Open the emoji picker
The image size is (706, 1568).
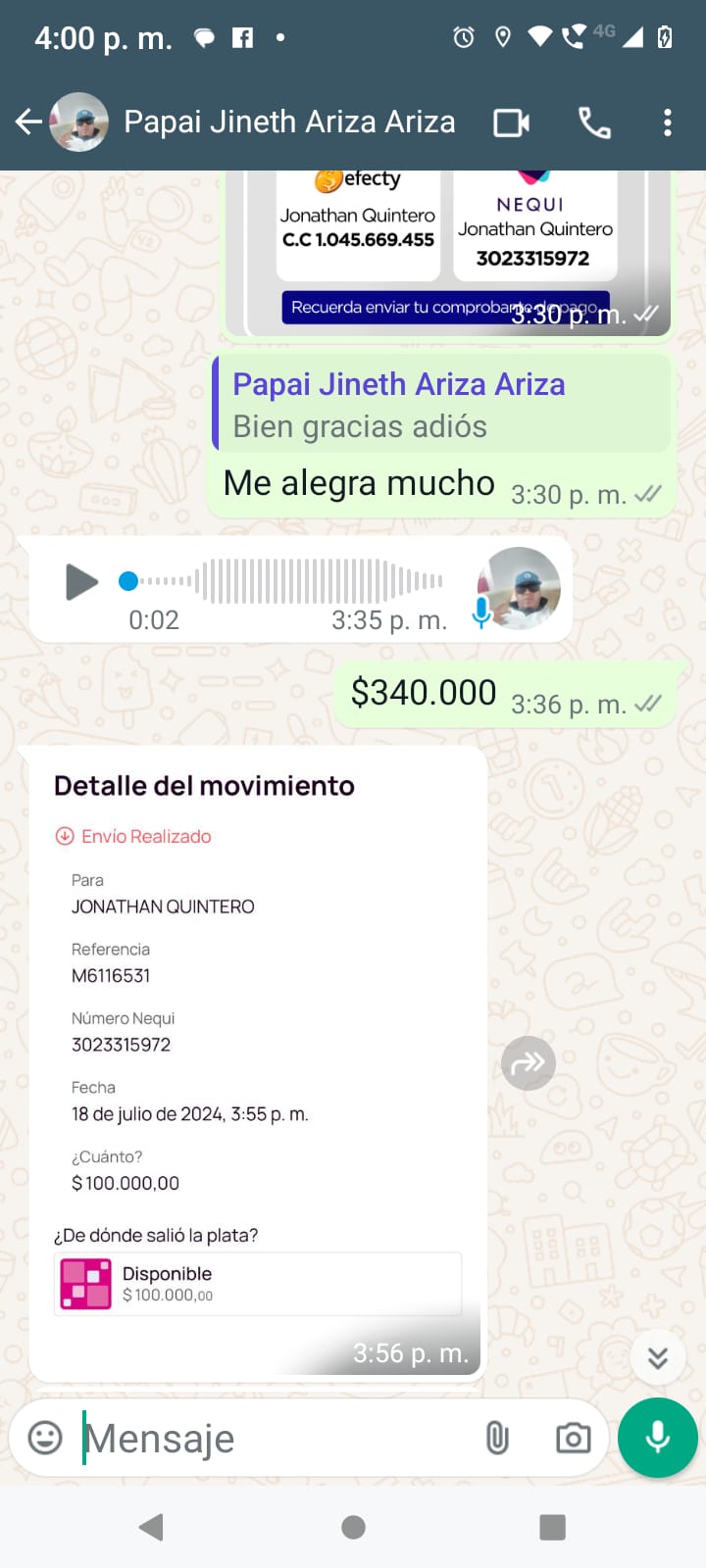tap(45, 1438)
